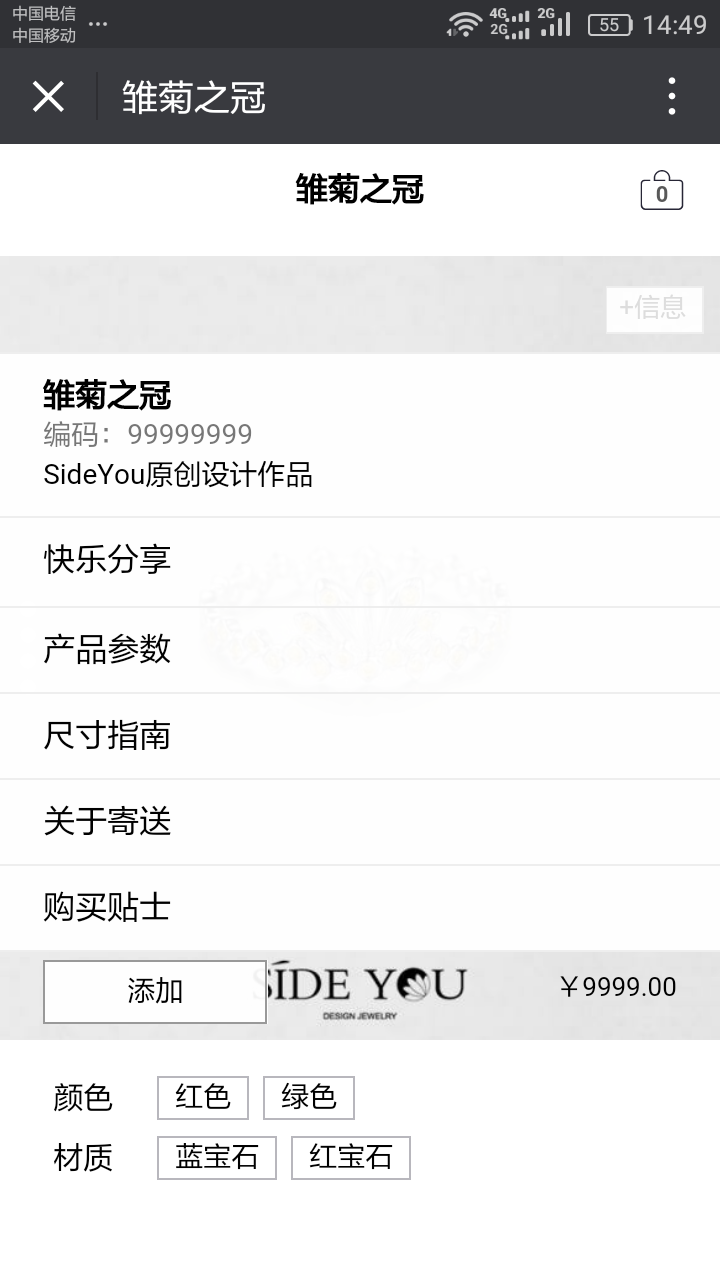Tap 添加 to add to cart
The height and width of the screenshot is (1280, 720).
point(155,991)
